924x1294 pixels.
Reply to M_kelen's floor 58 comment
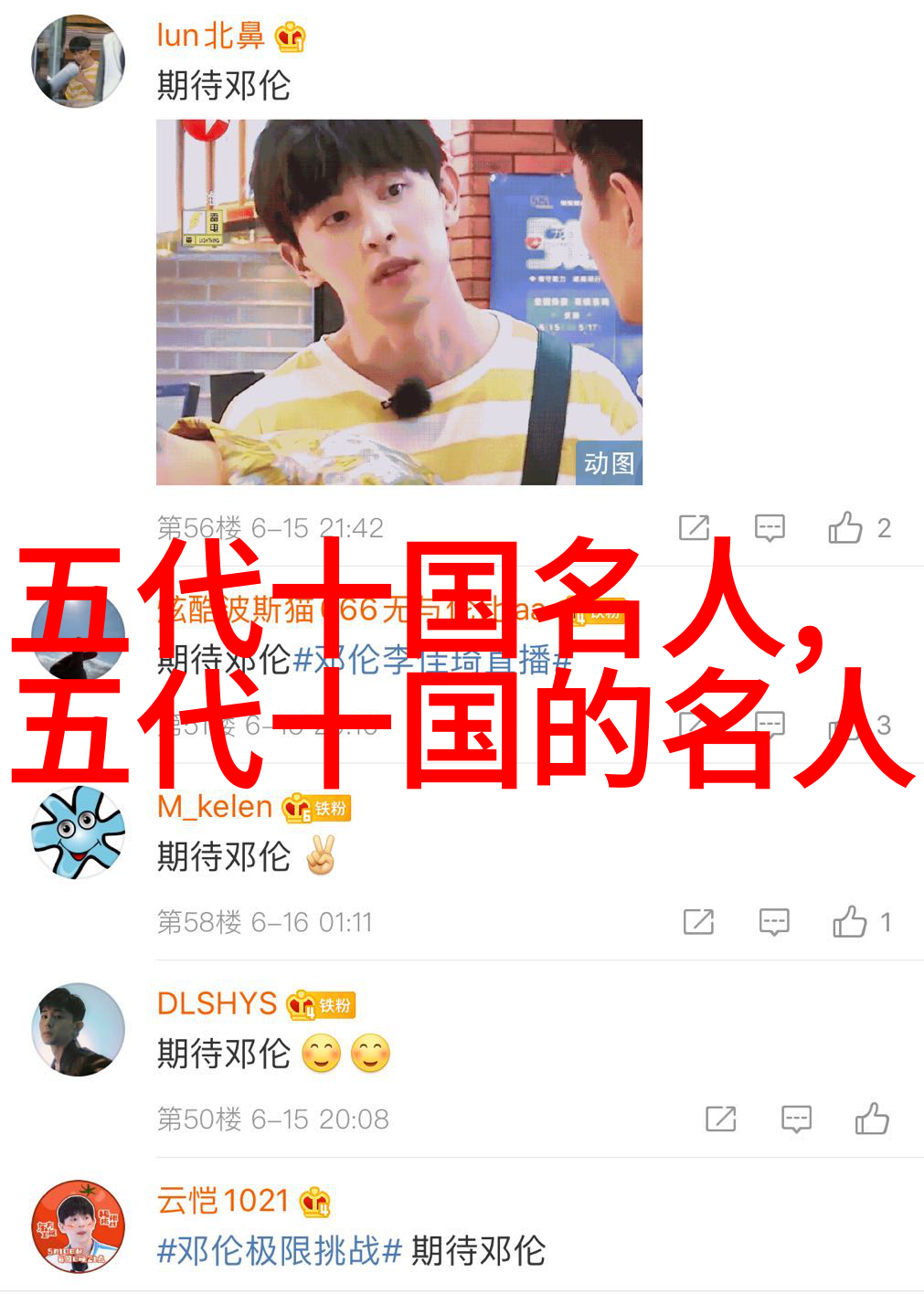[x=774, y=921]
